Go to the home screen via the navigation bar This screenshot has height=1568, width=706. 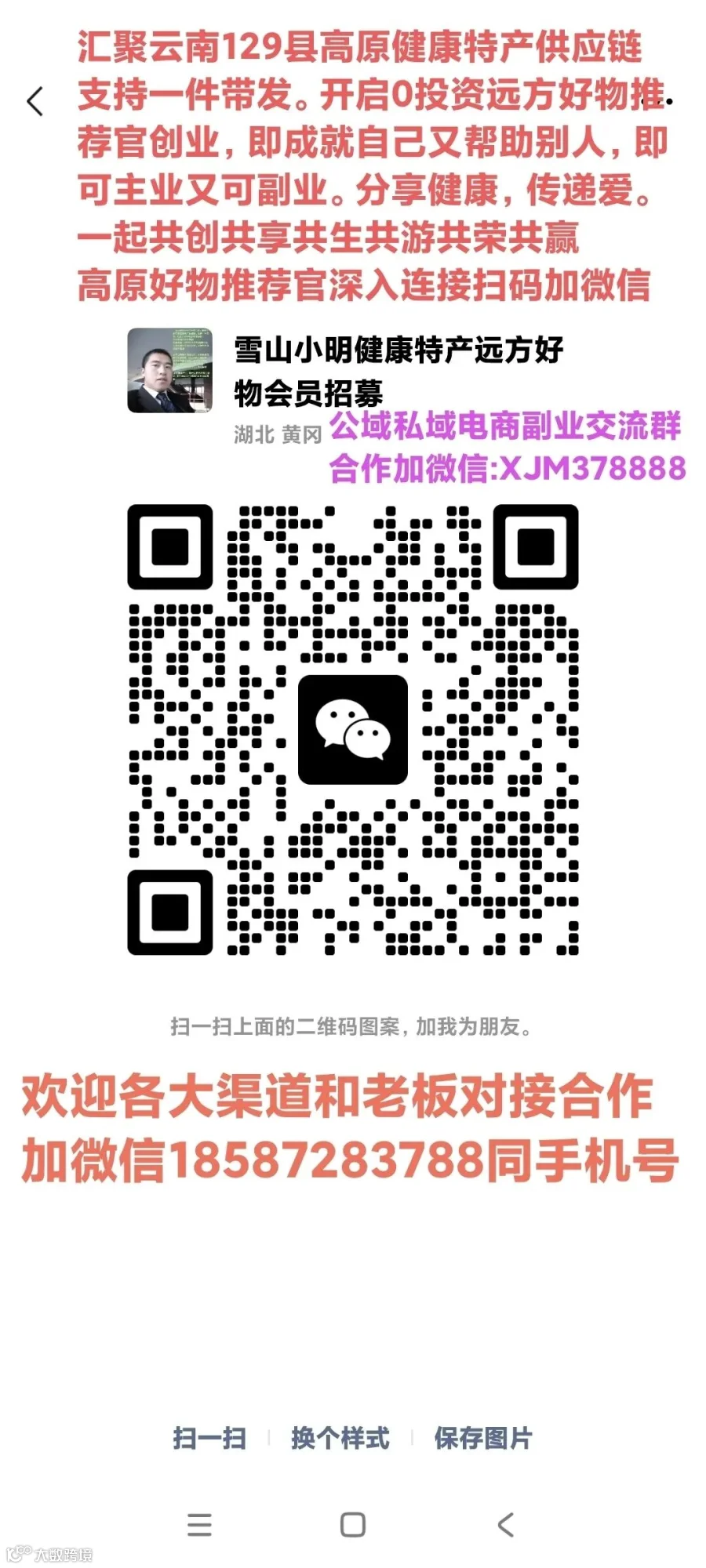coord(353,1524)
